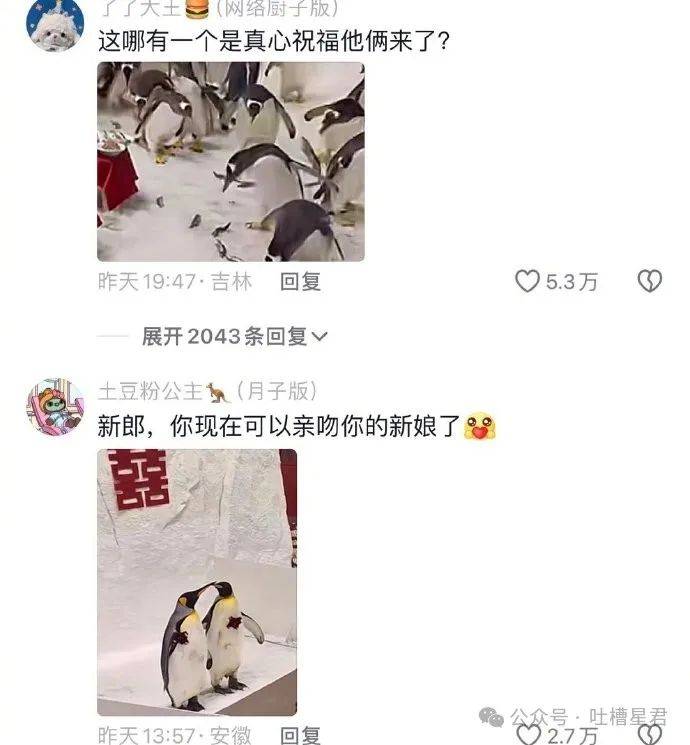Open the penguin crowd picture in the comment
Screen dimensions: 690x745
coord(230,162)
